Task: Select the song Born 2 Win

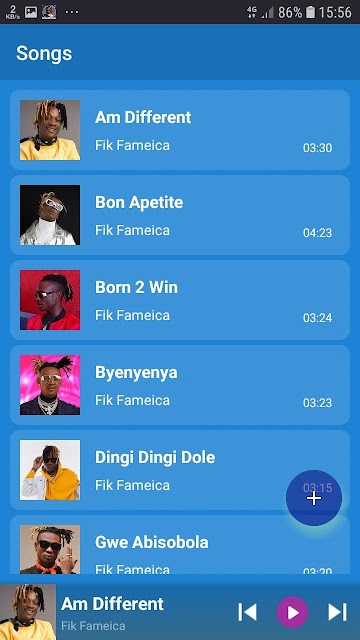Action: click(180, 300)
